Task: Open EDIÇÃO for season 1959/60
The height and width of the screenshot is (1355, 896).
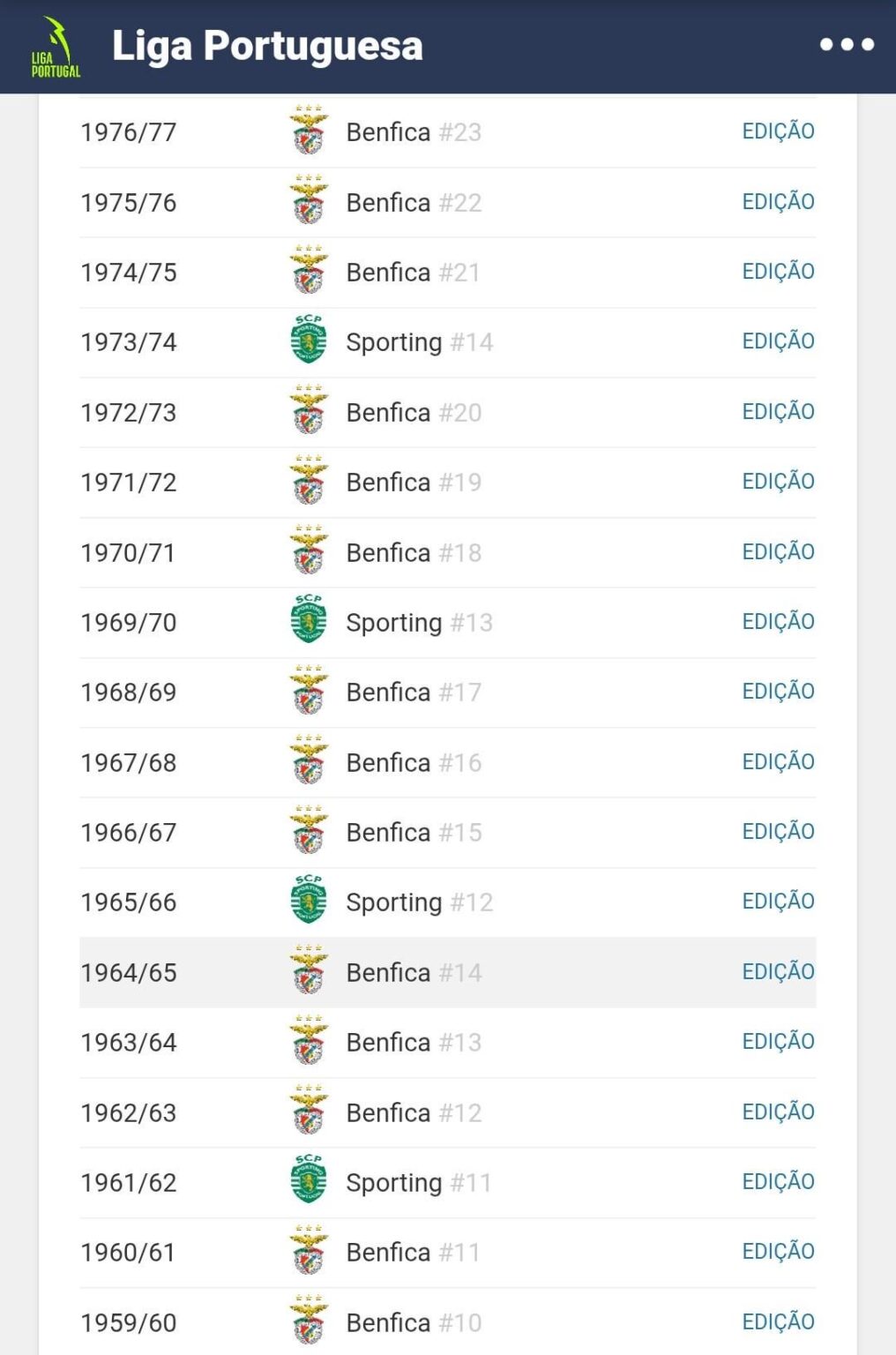Action: [x=777, y=1321]
